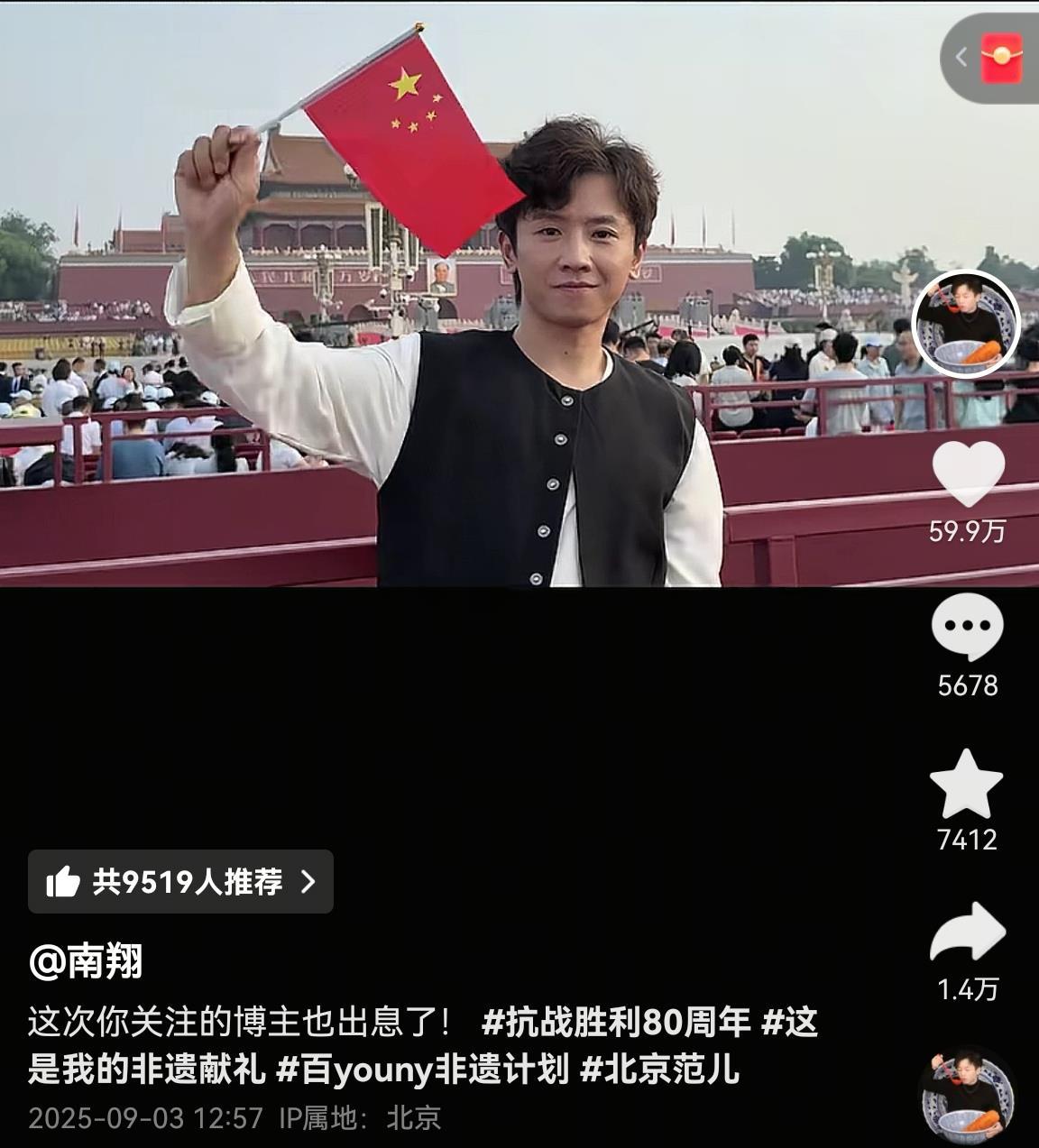The image size is (1039, 1148).
Task: Open the creator's round profile avatar
Action: [x=966, y=321]
